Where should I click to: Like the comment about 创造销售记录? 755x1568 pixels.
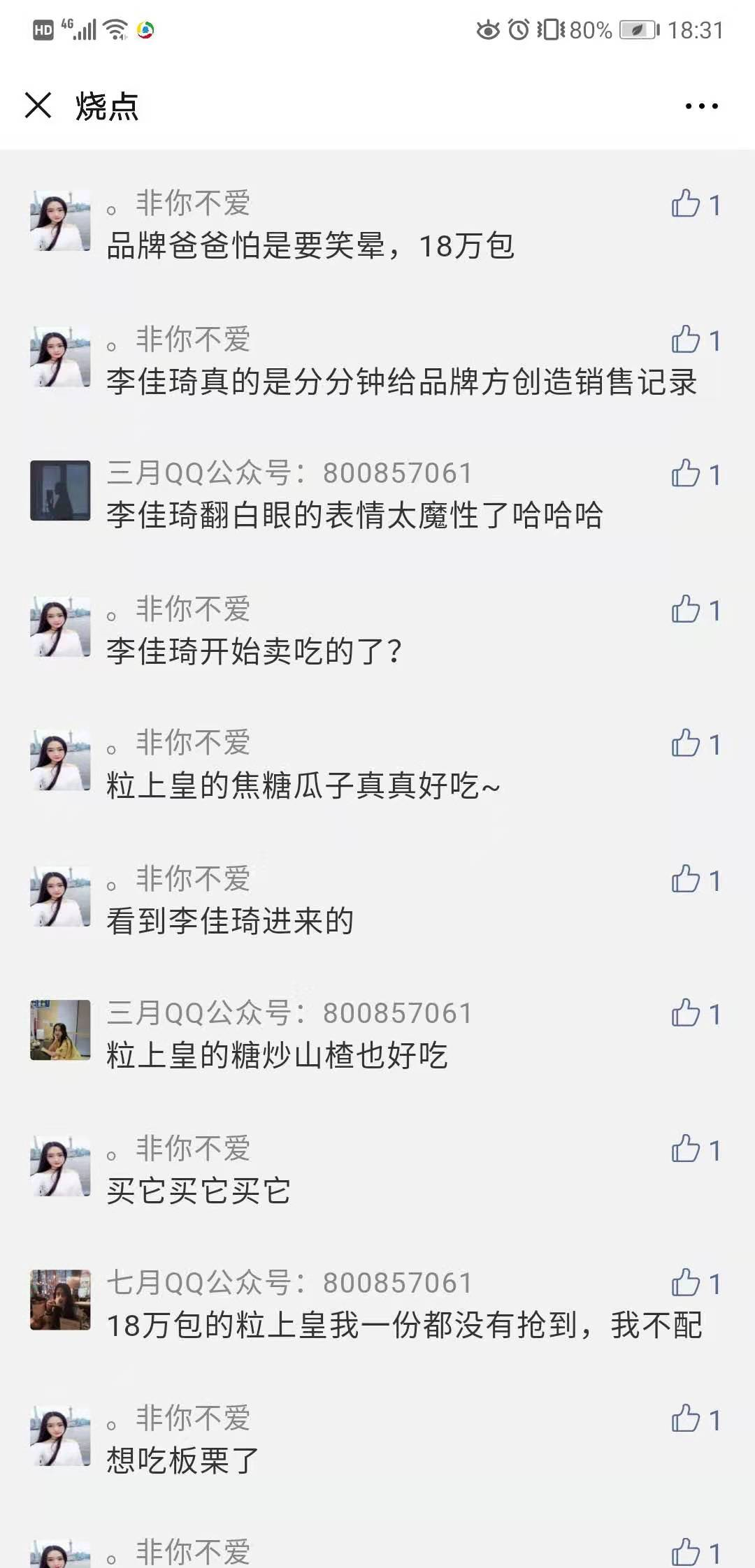click(x=686, y=340)
